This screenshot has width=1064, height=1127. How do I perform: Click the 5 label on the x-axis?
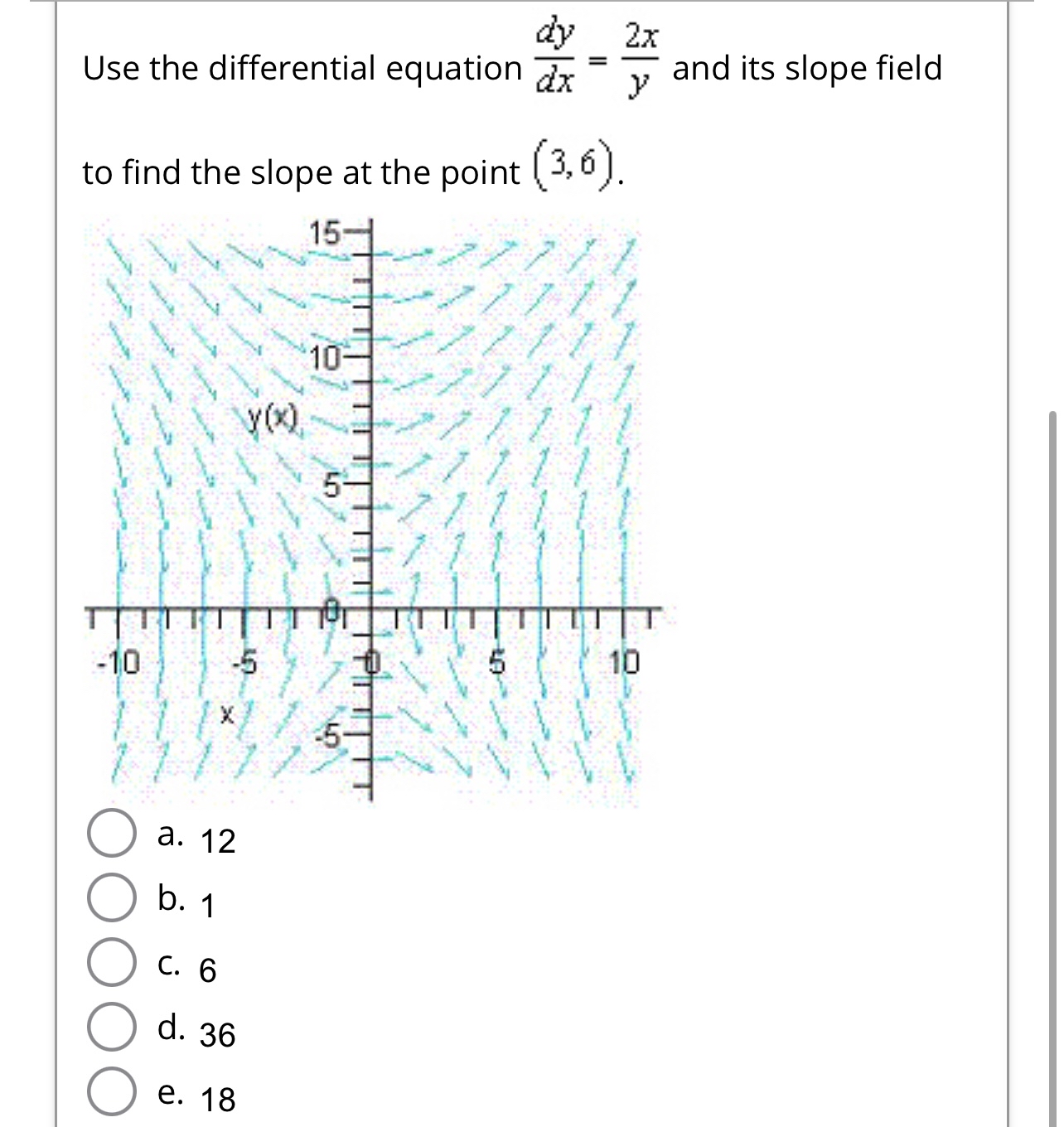click(497, 663)
